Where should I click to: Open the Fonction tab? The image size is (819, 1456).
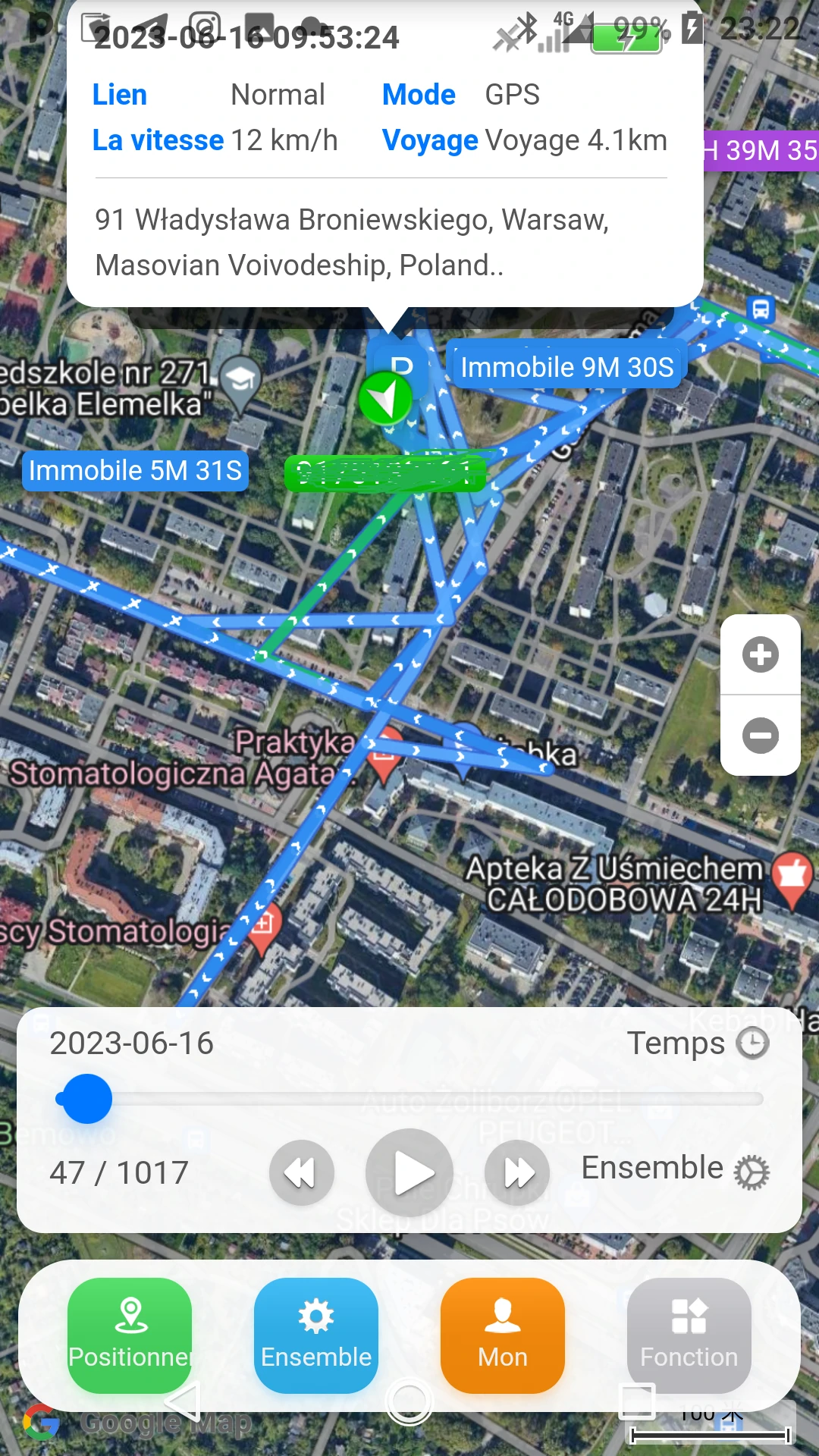(x=689, y=1335)
